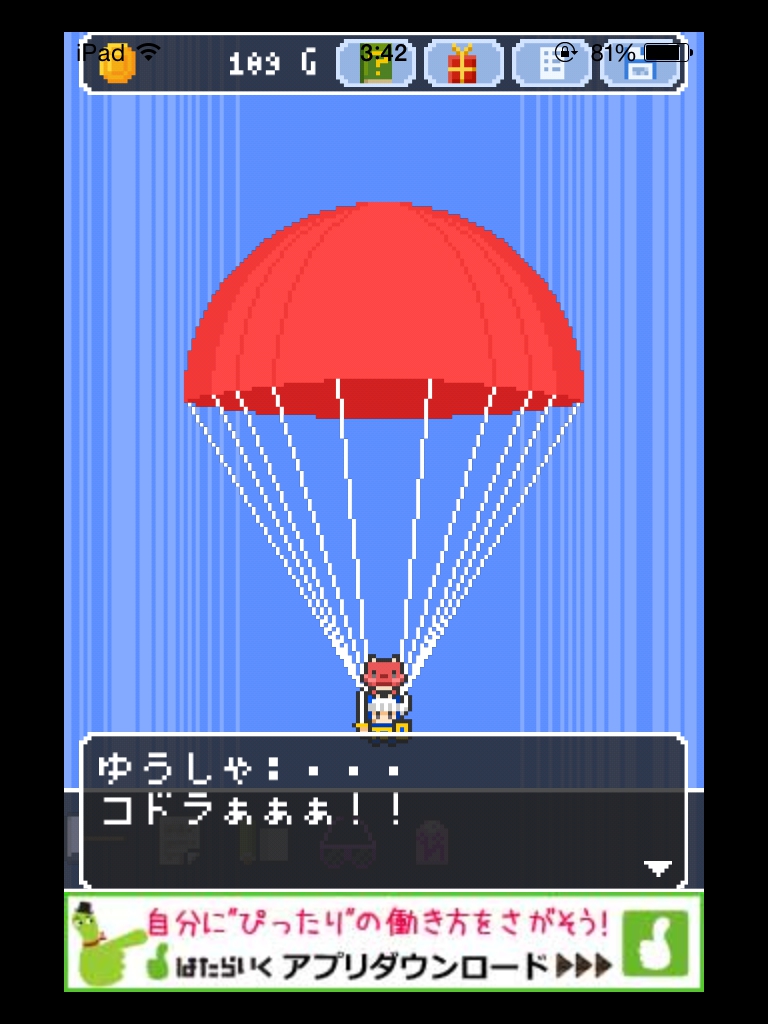The height and width of the screenshot is (1024, 768).
Task: Open the document list icon
Action: pyautogui.click(x=551, y=65)
